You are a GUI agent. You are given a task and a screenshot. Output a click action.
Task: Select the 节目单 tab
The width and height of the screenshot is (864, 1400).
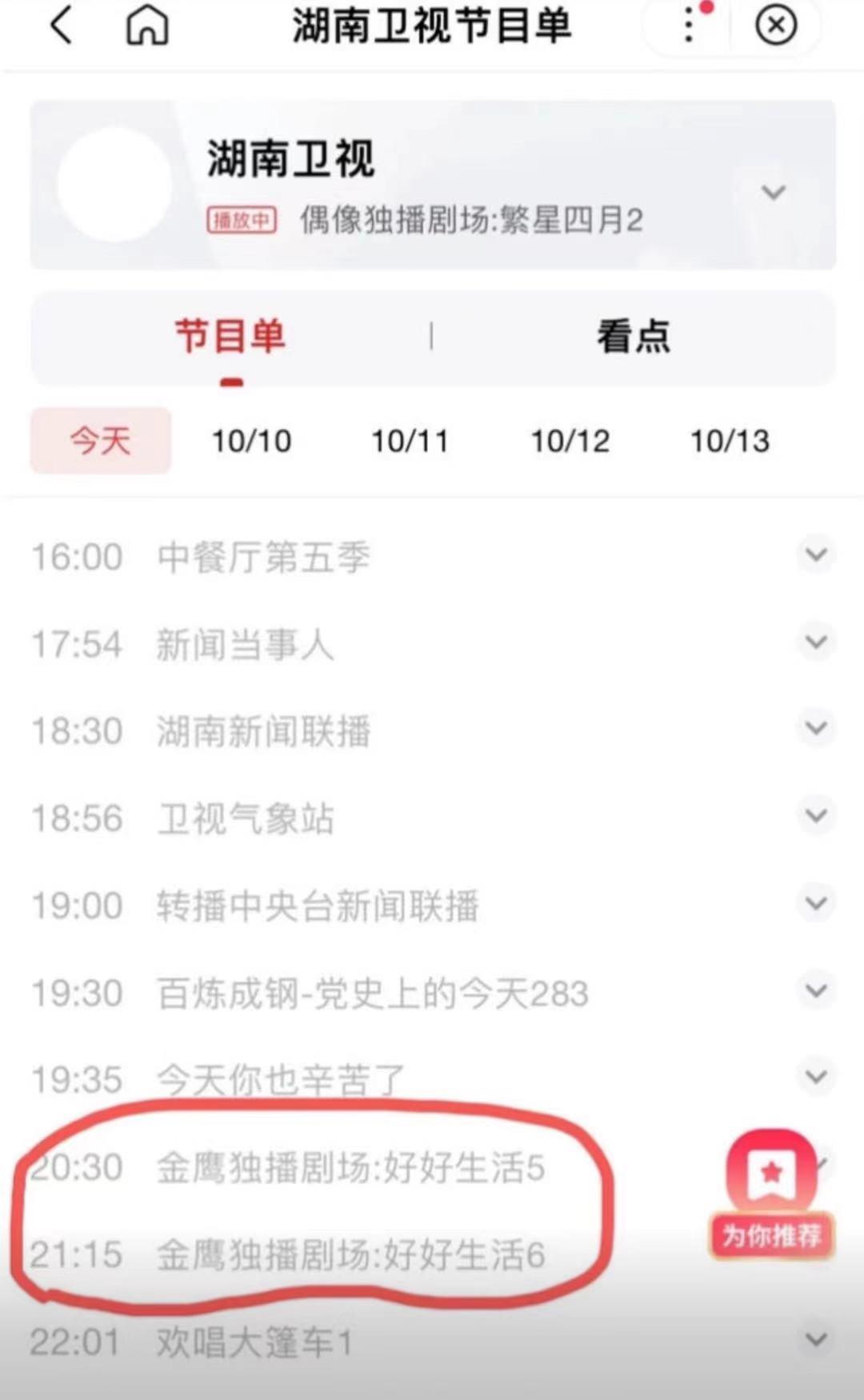[x=230, y=336]
